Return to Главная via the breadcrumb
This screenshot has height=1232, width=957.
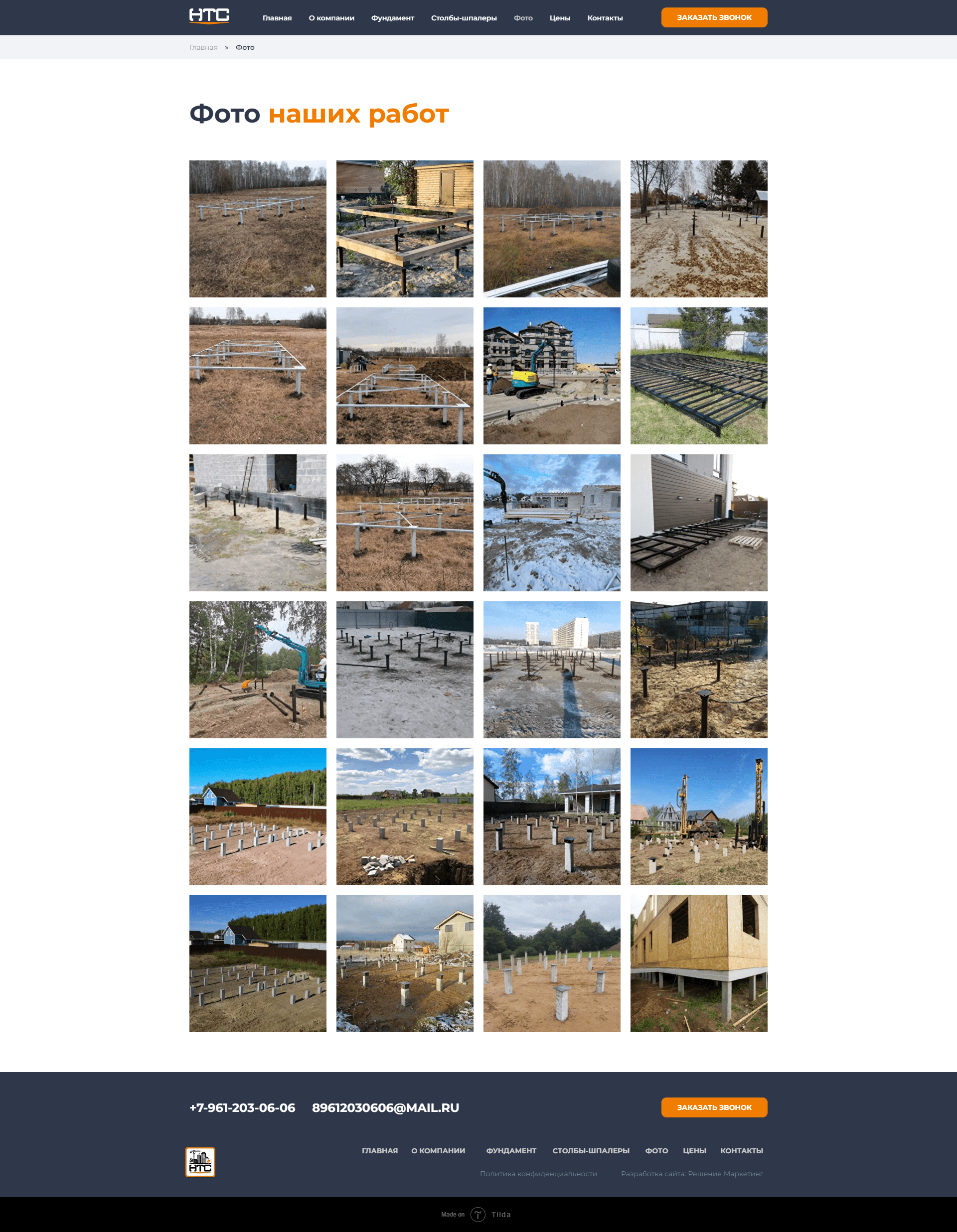pyautogui.click(x=203, y=47)
